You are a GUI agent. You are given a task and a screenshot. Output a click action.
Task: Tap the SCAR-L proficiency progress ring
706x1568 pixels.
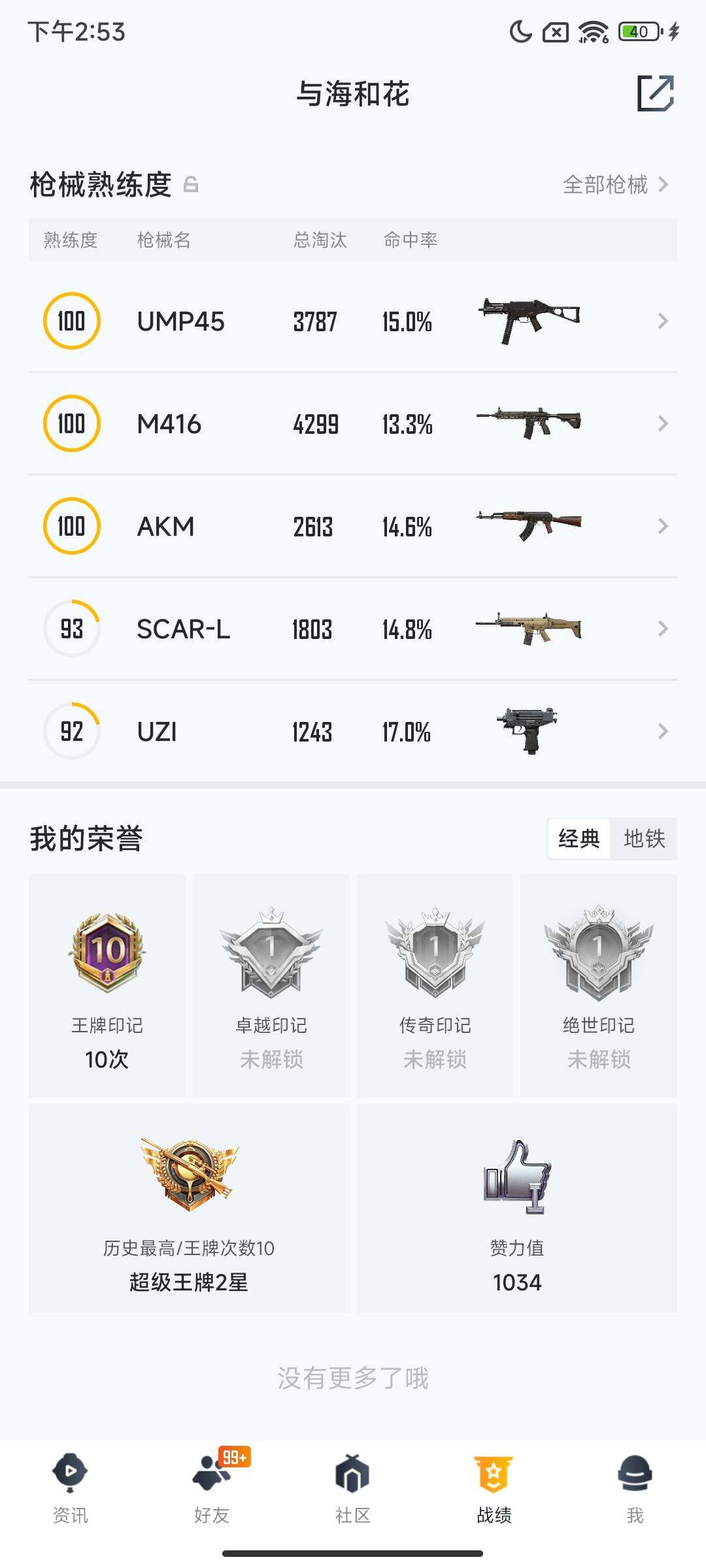pyautogui.click(x=72, y=629)
